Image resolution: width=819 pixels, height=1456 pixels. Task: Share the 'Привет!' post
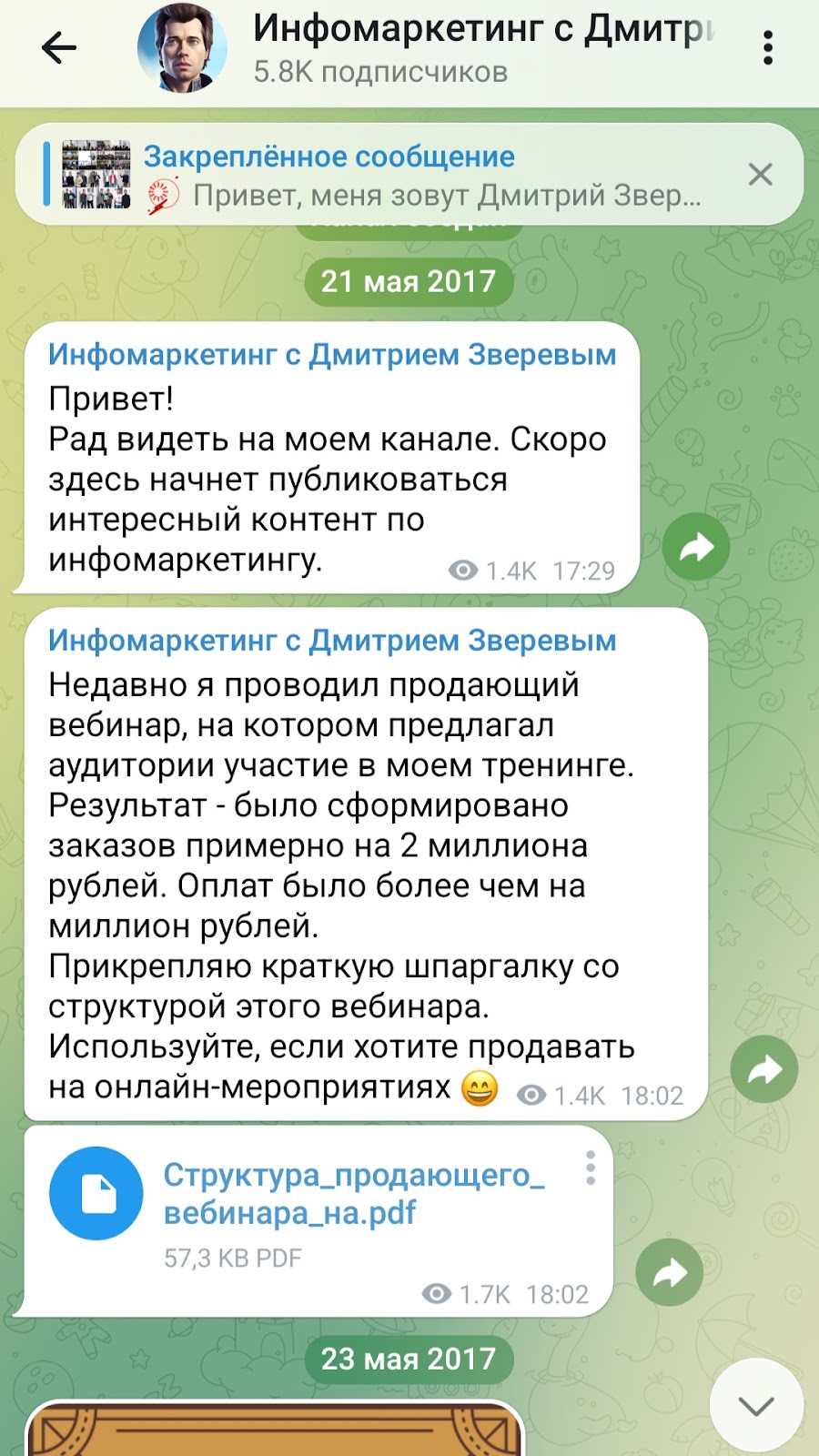click(696, 547)
